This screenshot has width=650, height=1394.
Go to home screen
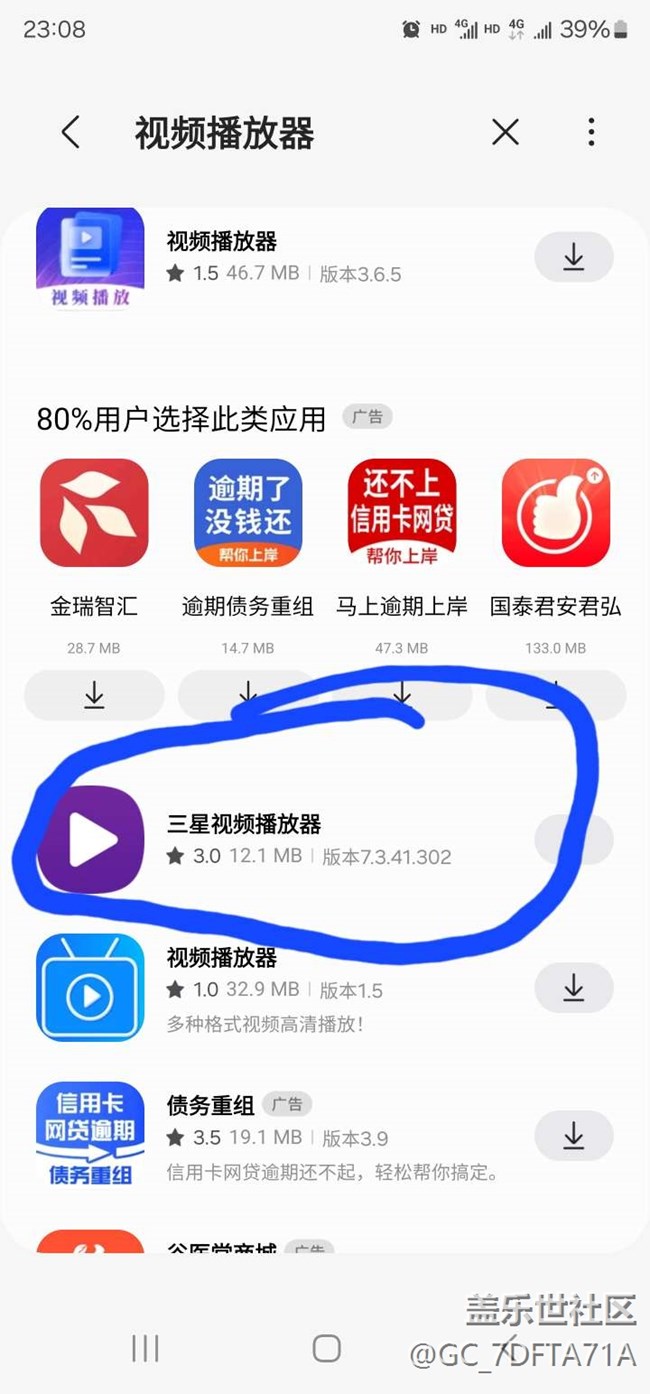tap(326, 1348)
